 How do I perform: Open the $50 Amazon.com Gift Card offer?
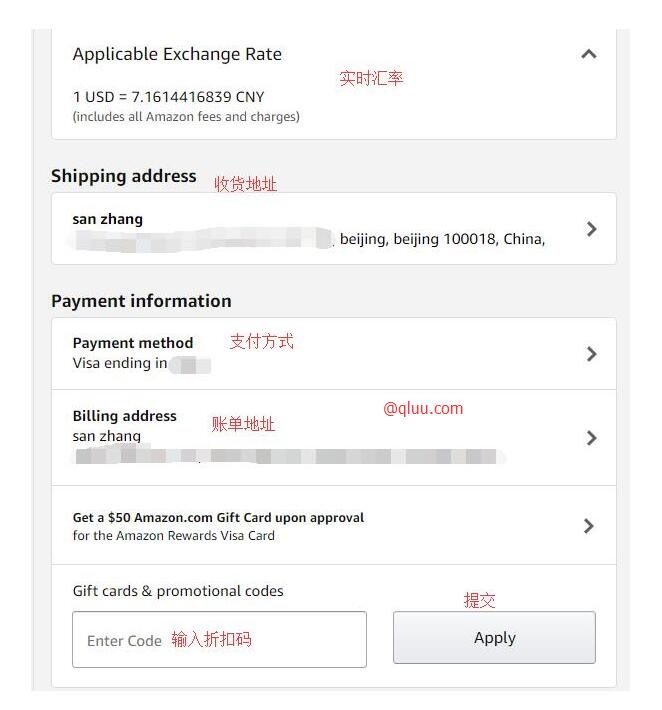(333, 526)
